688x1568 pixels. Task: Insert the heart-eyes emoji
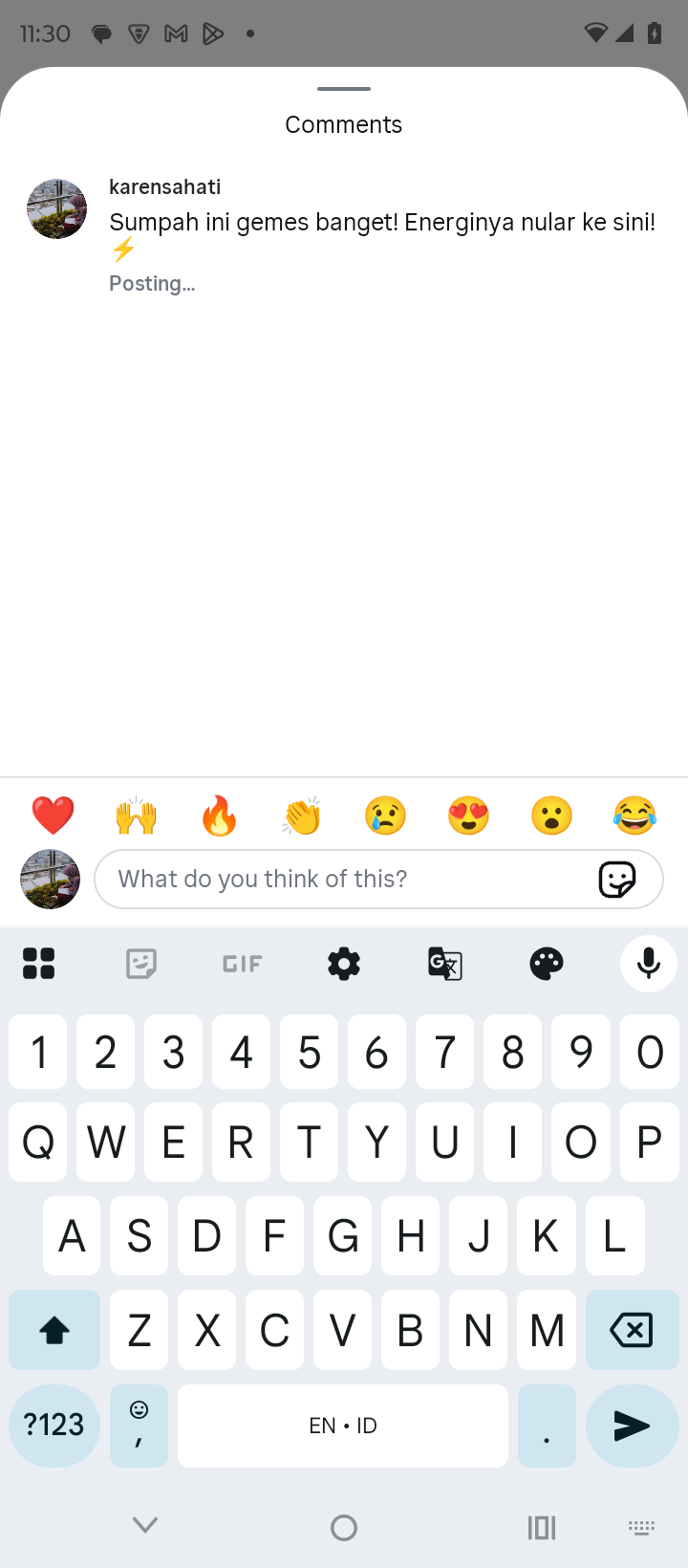468,816
